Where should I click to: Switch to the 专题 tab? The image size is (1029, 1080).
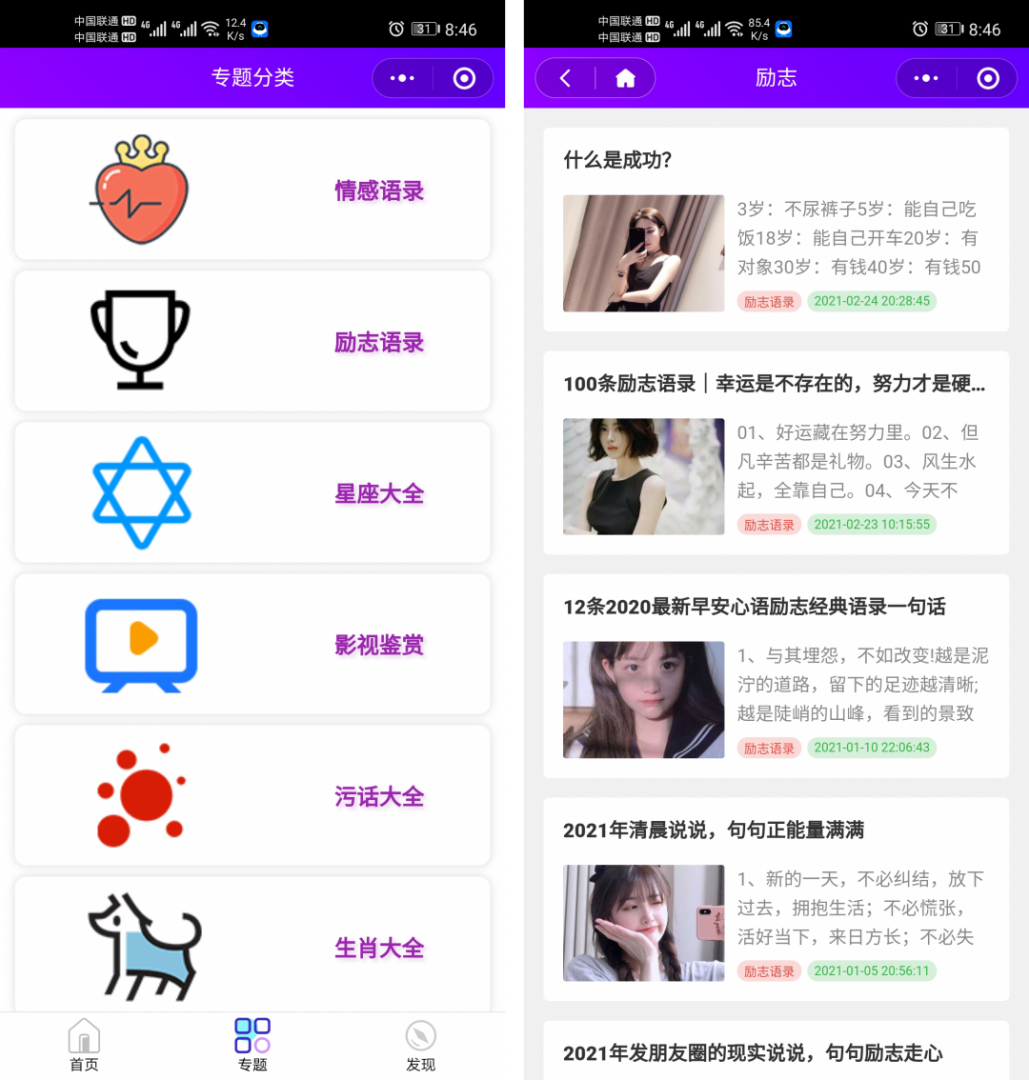pos(252,1045)
